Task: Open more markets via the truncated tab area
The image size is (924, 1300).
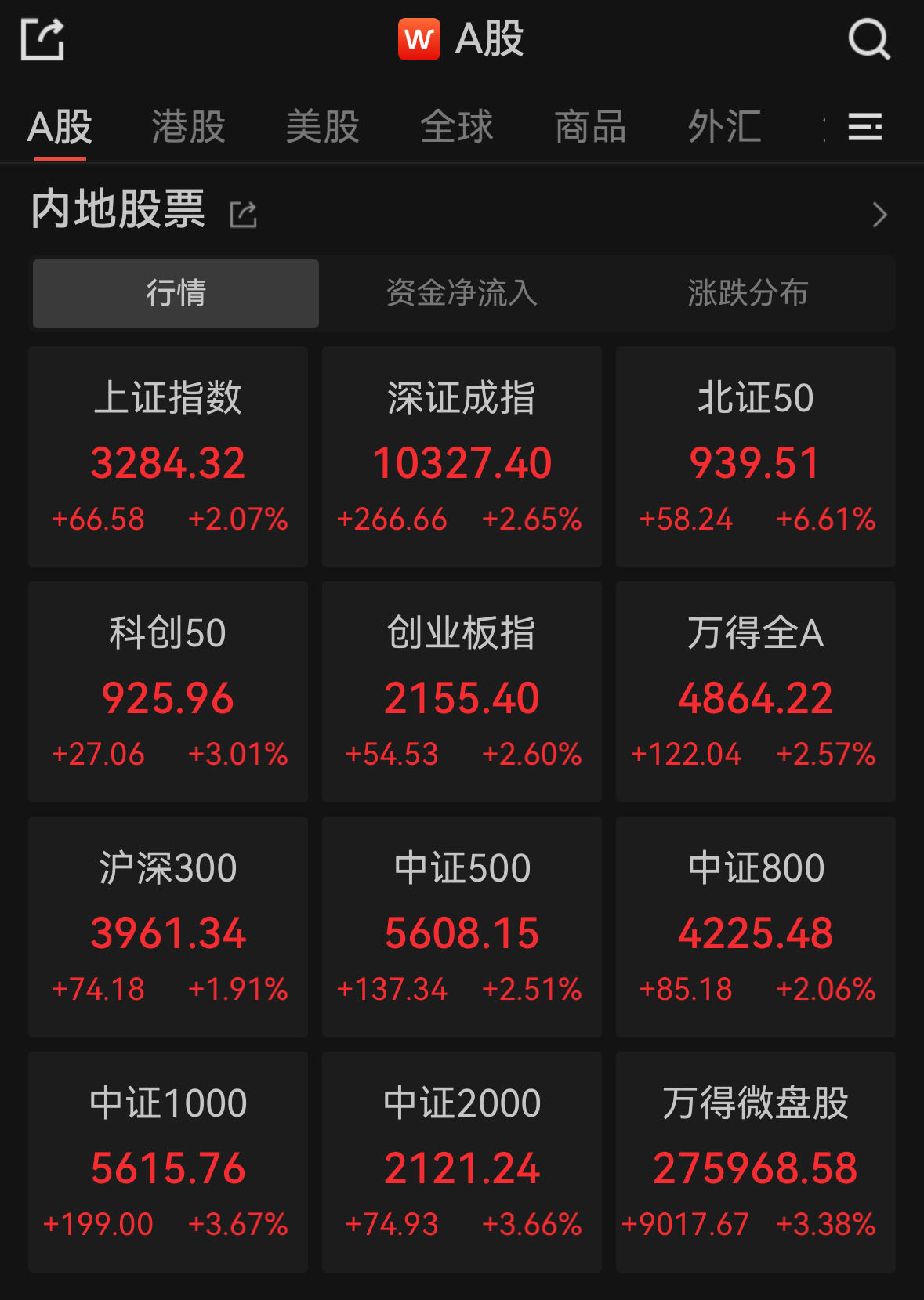Action: 824,126
